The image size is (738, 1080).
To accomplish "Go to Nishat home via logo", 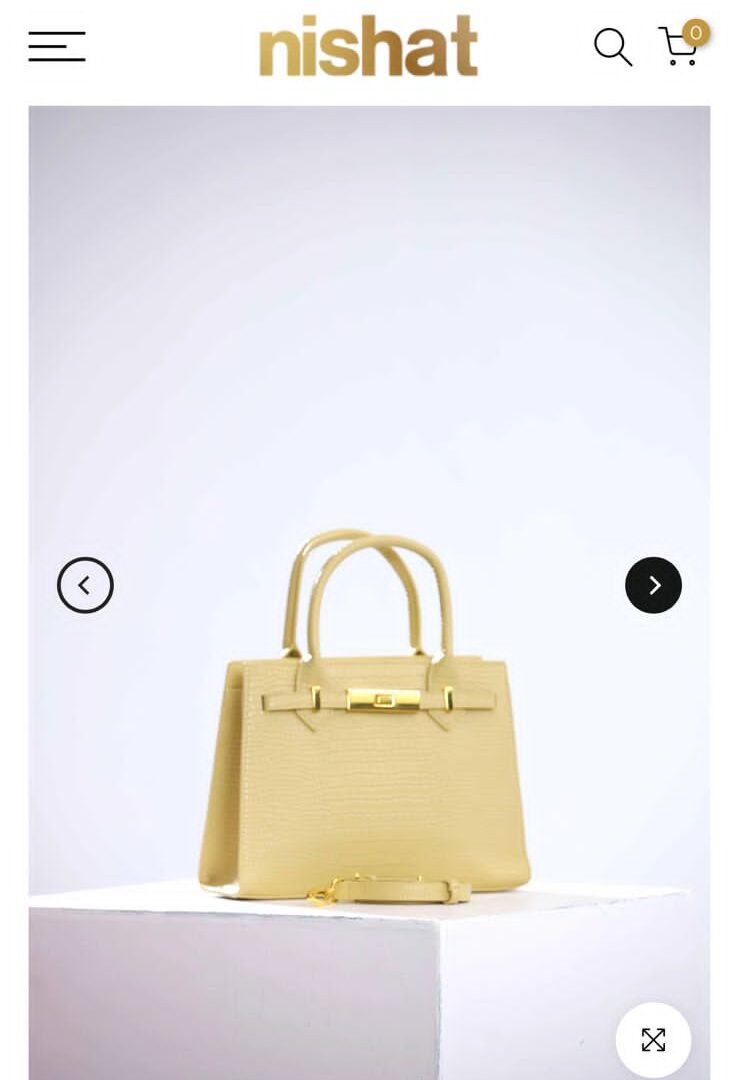I will 368,46.
